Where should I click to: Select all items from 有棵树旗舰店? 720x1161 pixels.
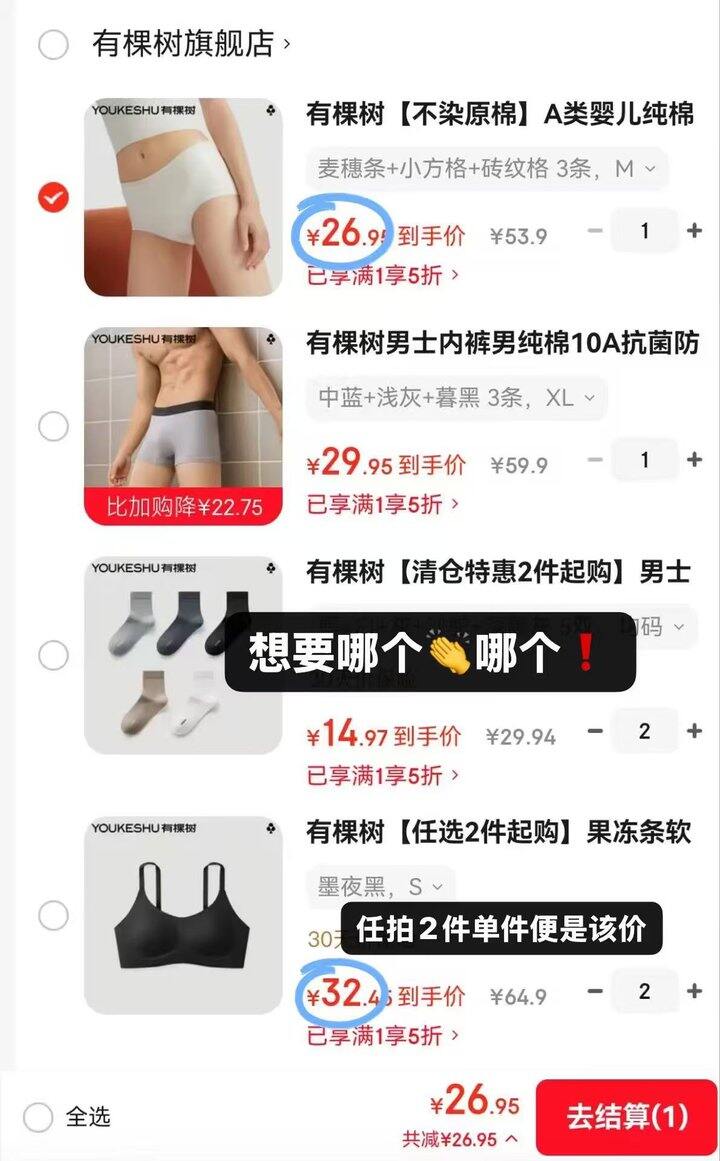click(x=53, y=45)
